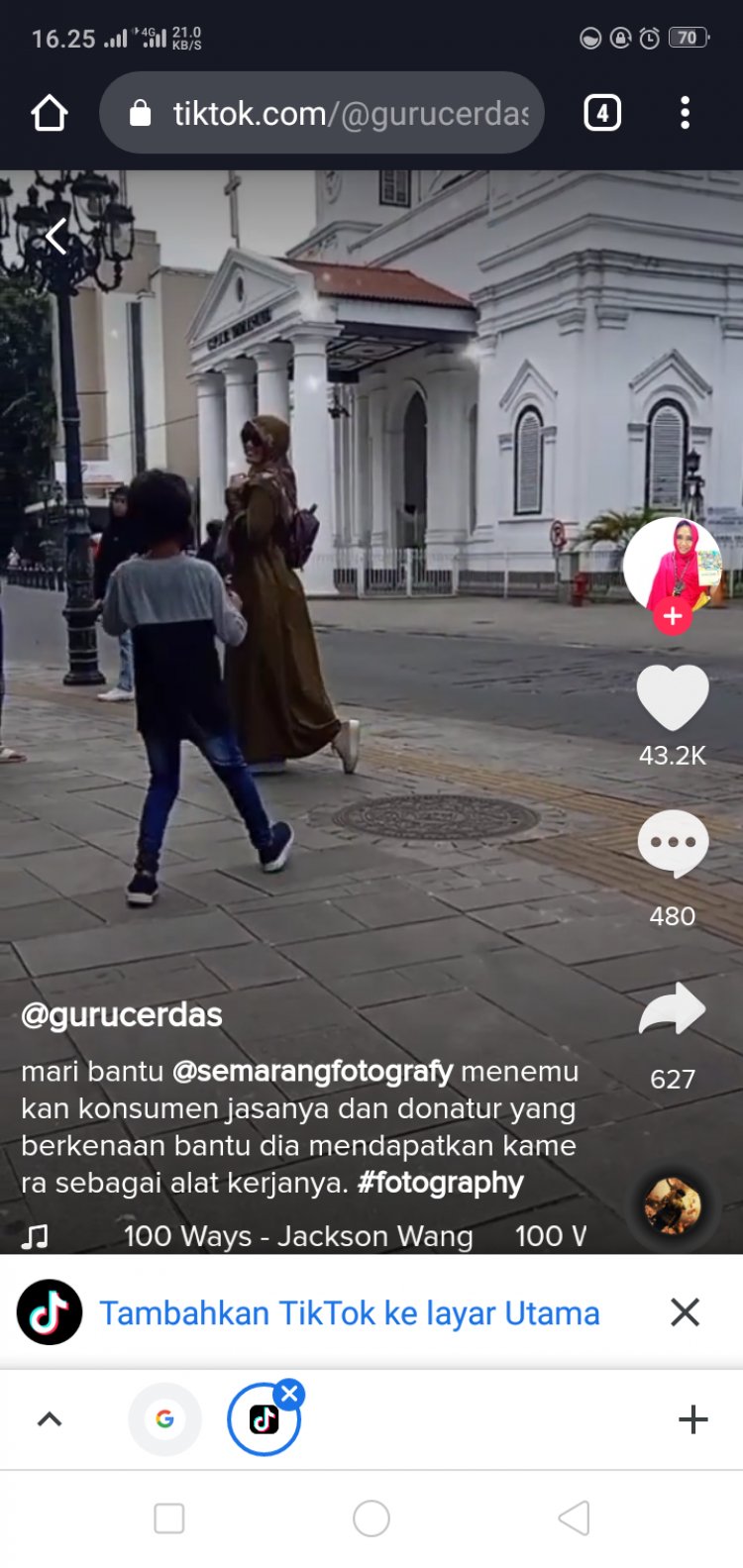The height and width of the screenshot is (1568, 743).
Task: Share this TikTok video
Action: (673, 1010)
